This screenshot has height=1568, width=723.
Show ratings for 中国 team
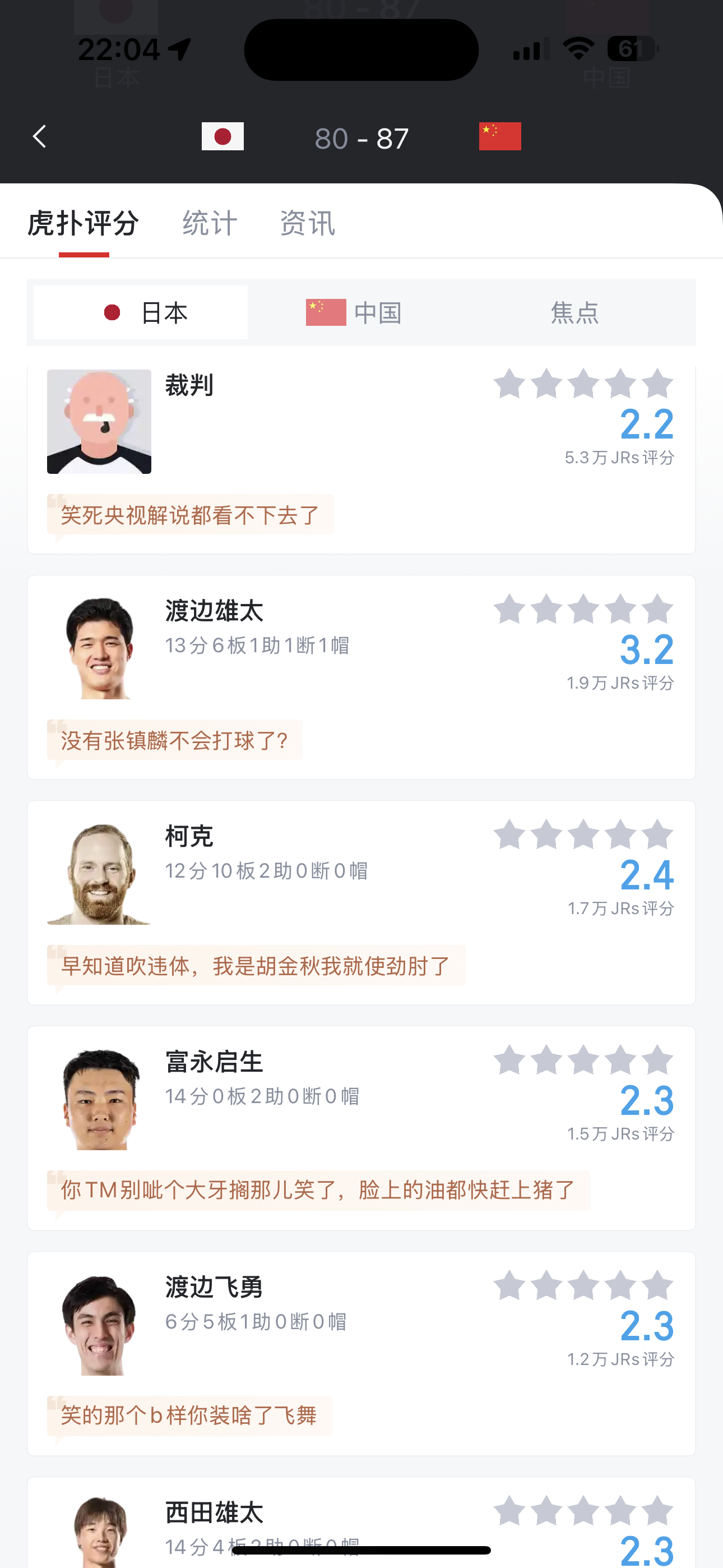354,313
